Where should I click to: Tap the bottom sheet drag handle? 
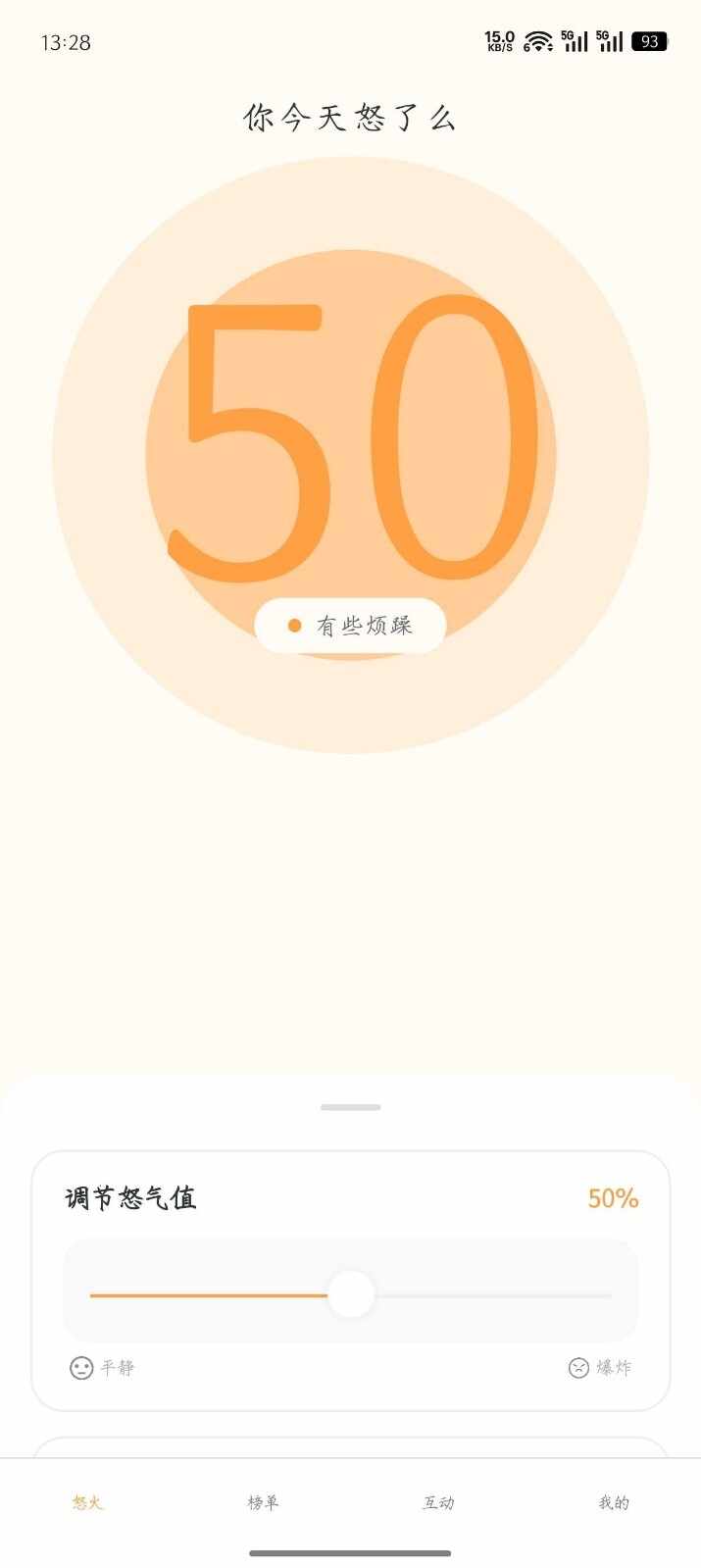click(x=350, y=1107)
